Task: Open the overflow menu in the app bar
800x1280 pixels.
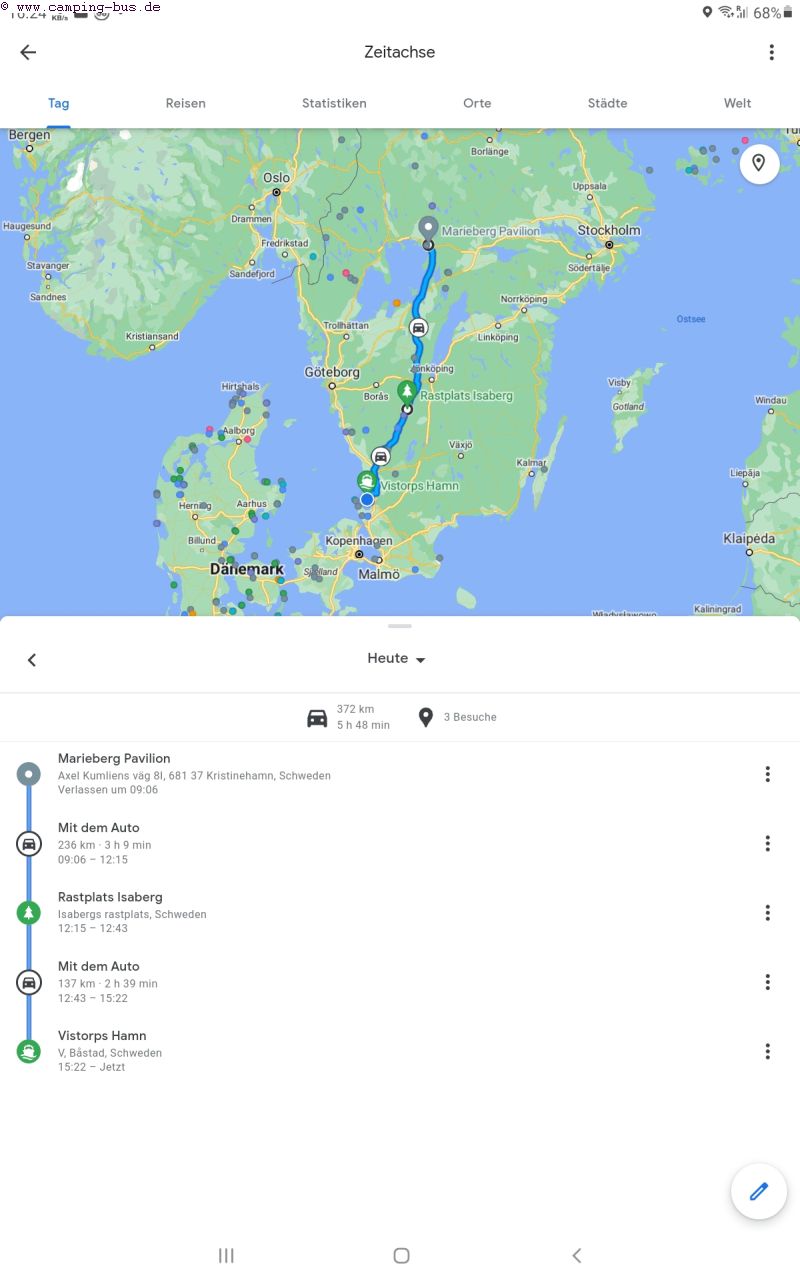Action: (771, 53)
